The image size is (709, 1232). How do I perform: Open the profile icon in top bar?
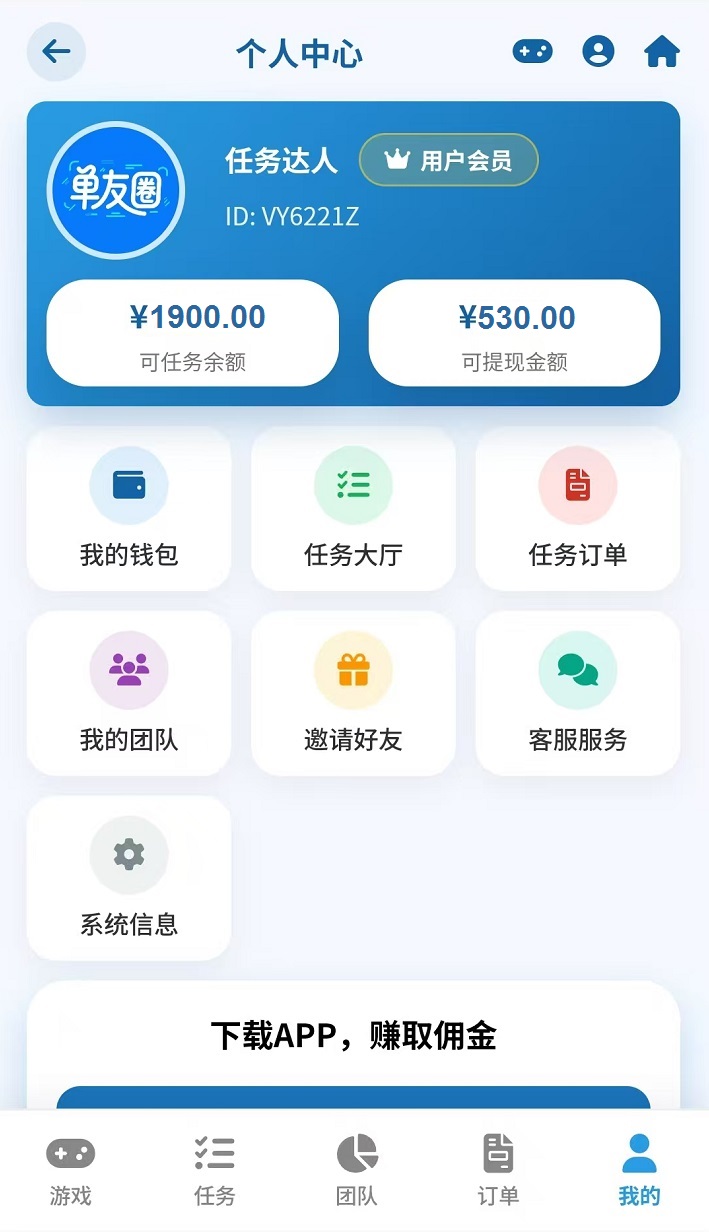click(x=598, y=51)
